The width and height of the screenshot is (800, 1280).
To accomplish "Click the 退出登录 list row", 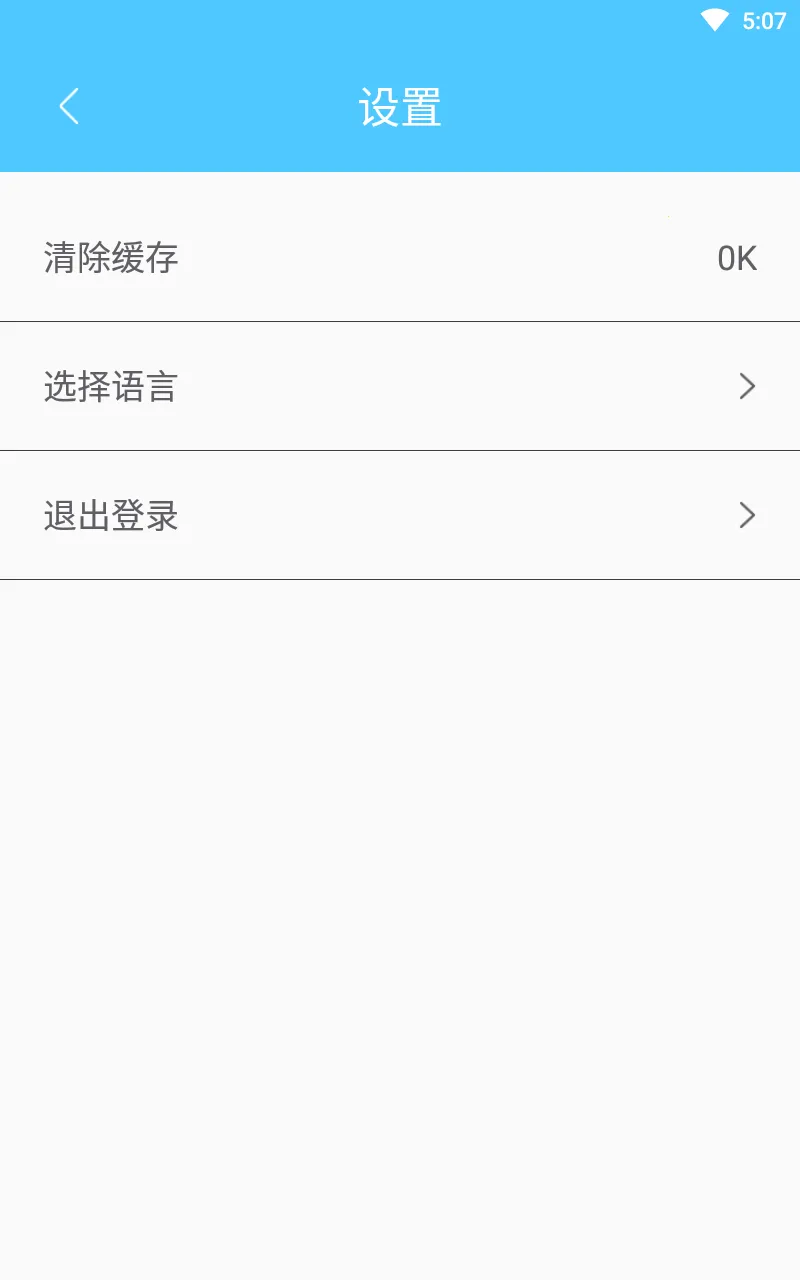I will point(400,515).
